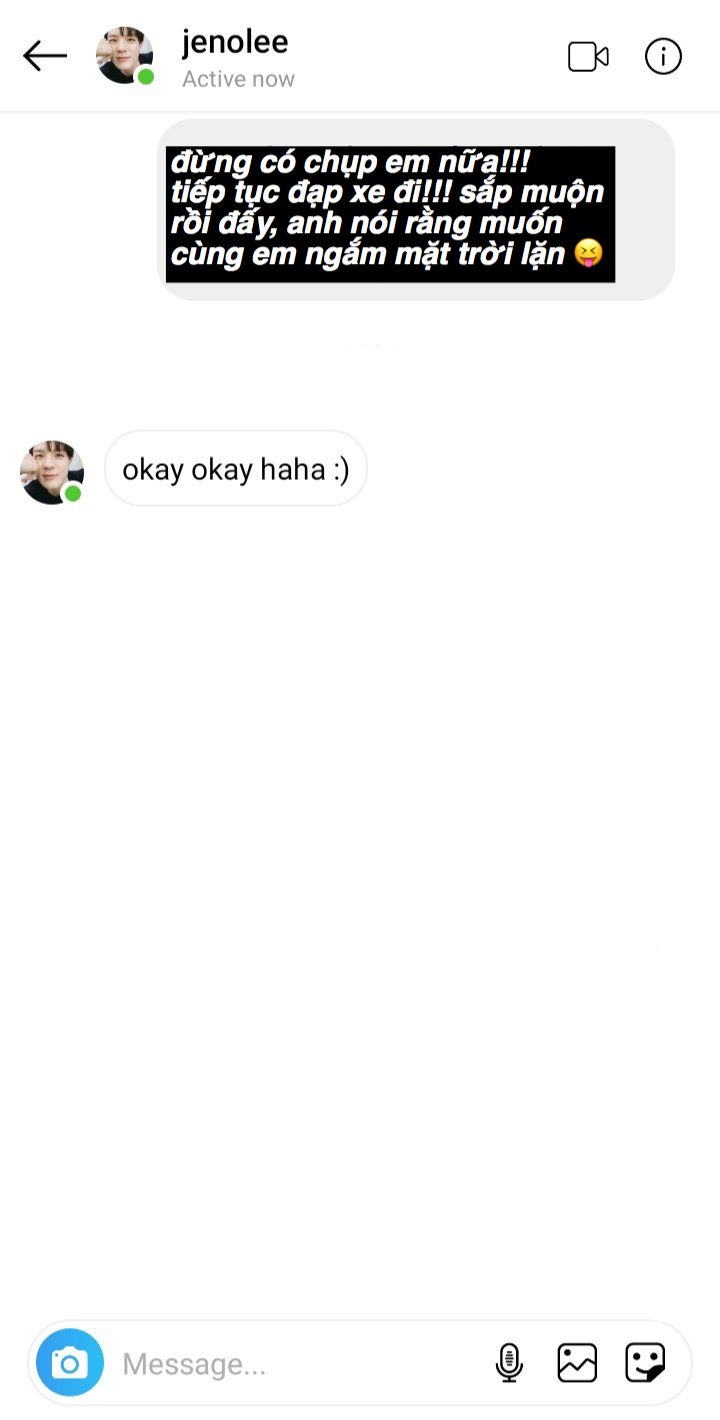Focus the Message text field
This screenshot has width=720, height=1420.
click(x=300, y=1363)
